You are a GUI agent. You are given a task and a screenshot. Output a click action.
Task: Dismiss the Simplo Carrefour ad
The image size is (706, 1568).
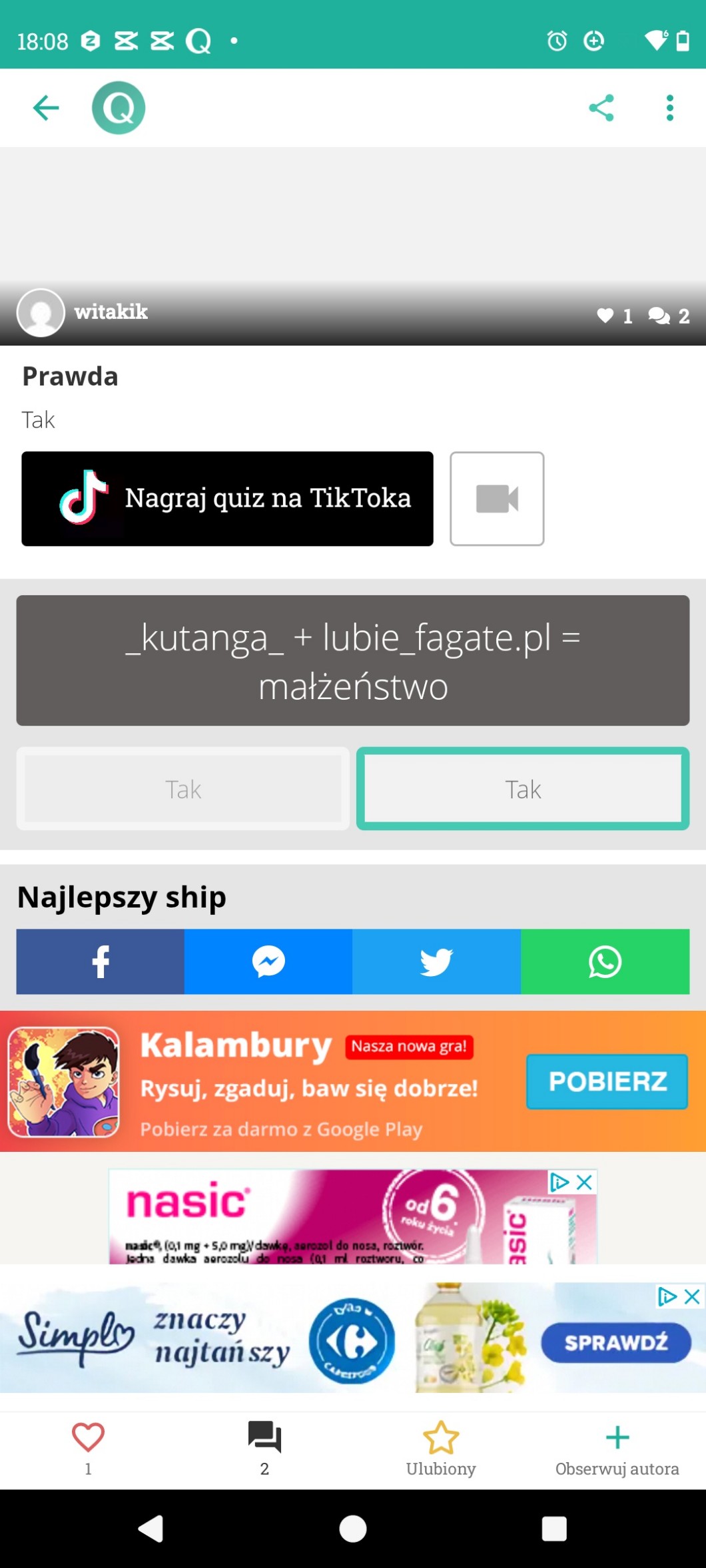coord(692,1296)
